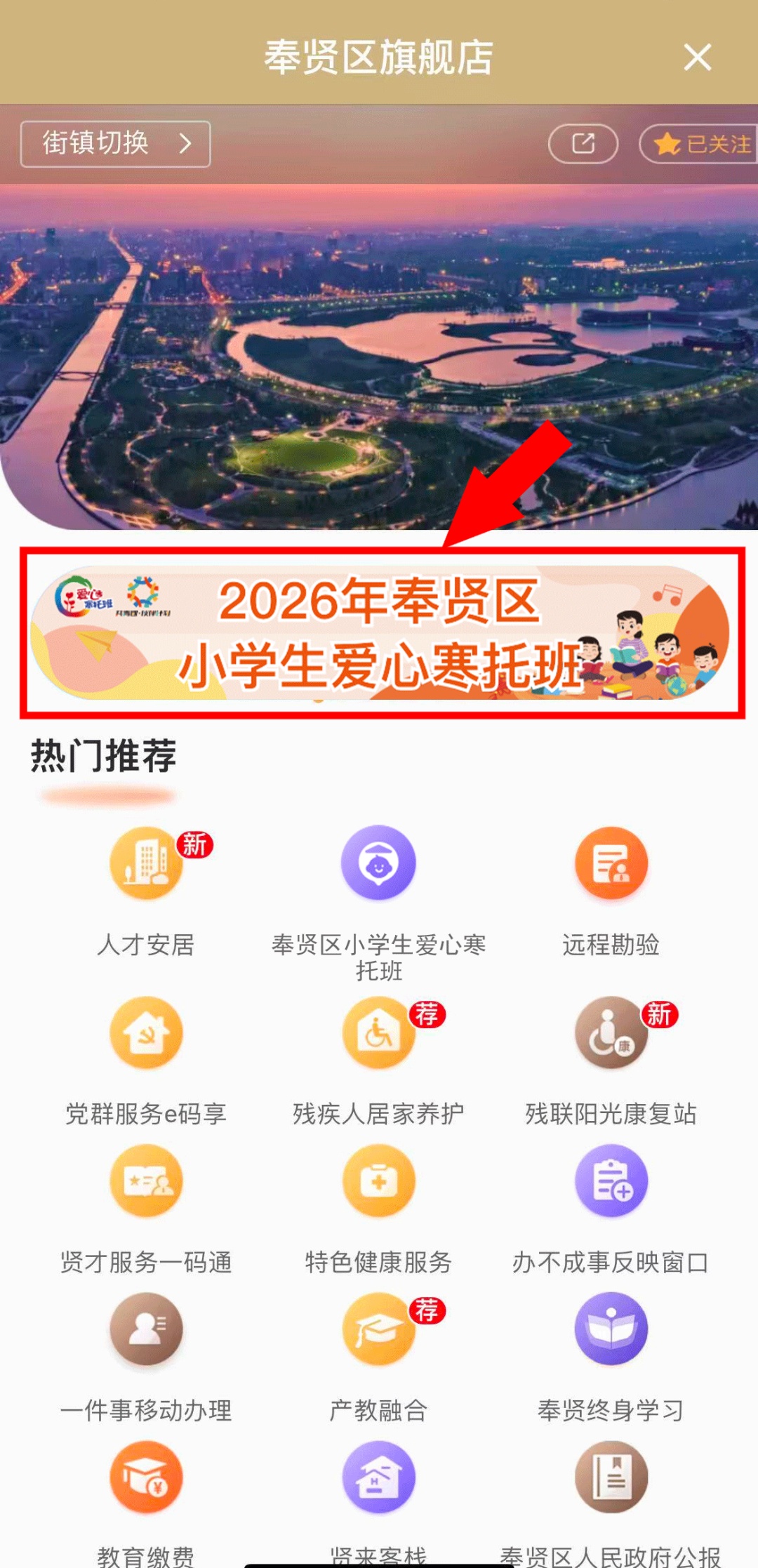Open 残疾人居家养护 service
758x1568 pixels.
point(378,1034)
